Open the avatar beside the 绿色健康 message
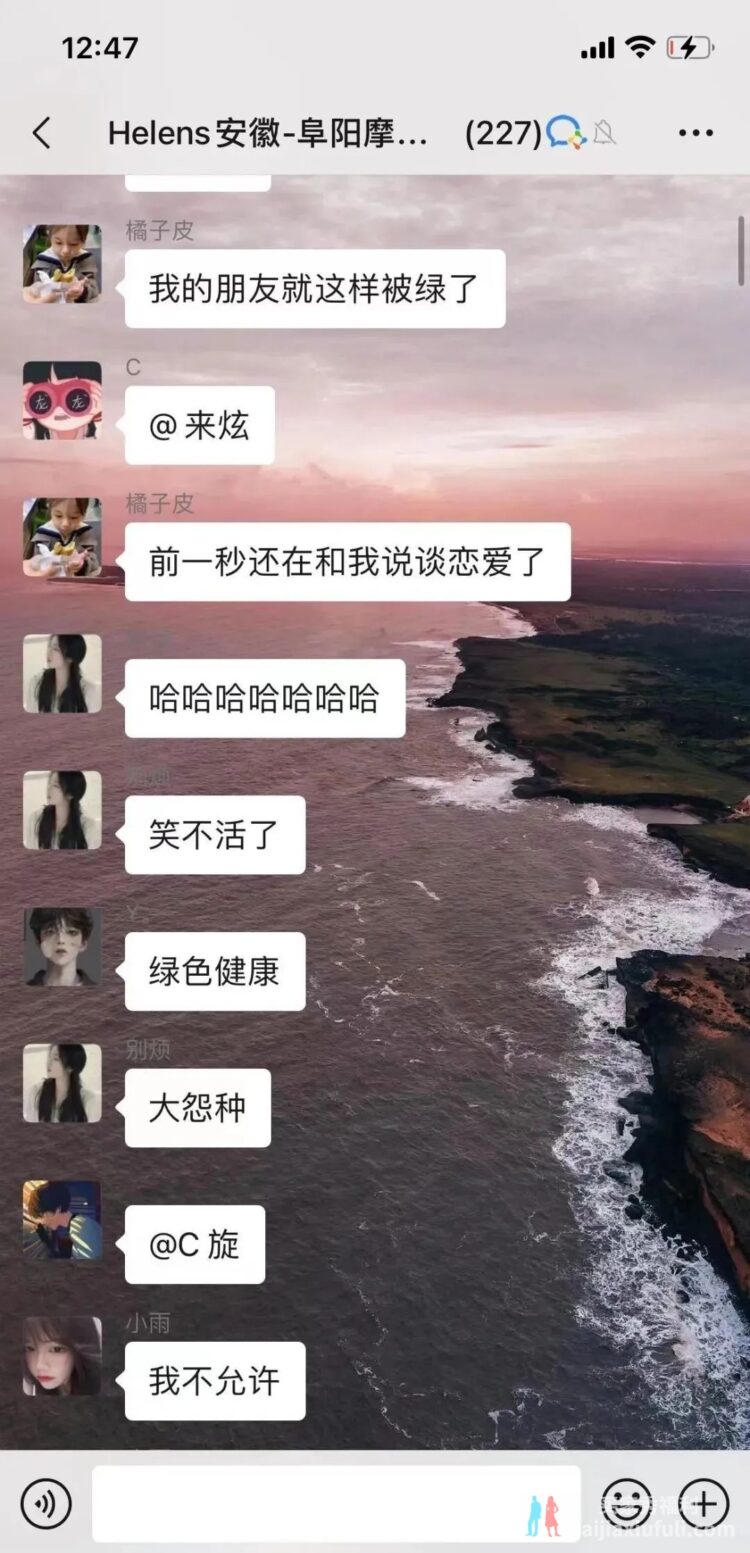 point(62,946)
